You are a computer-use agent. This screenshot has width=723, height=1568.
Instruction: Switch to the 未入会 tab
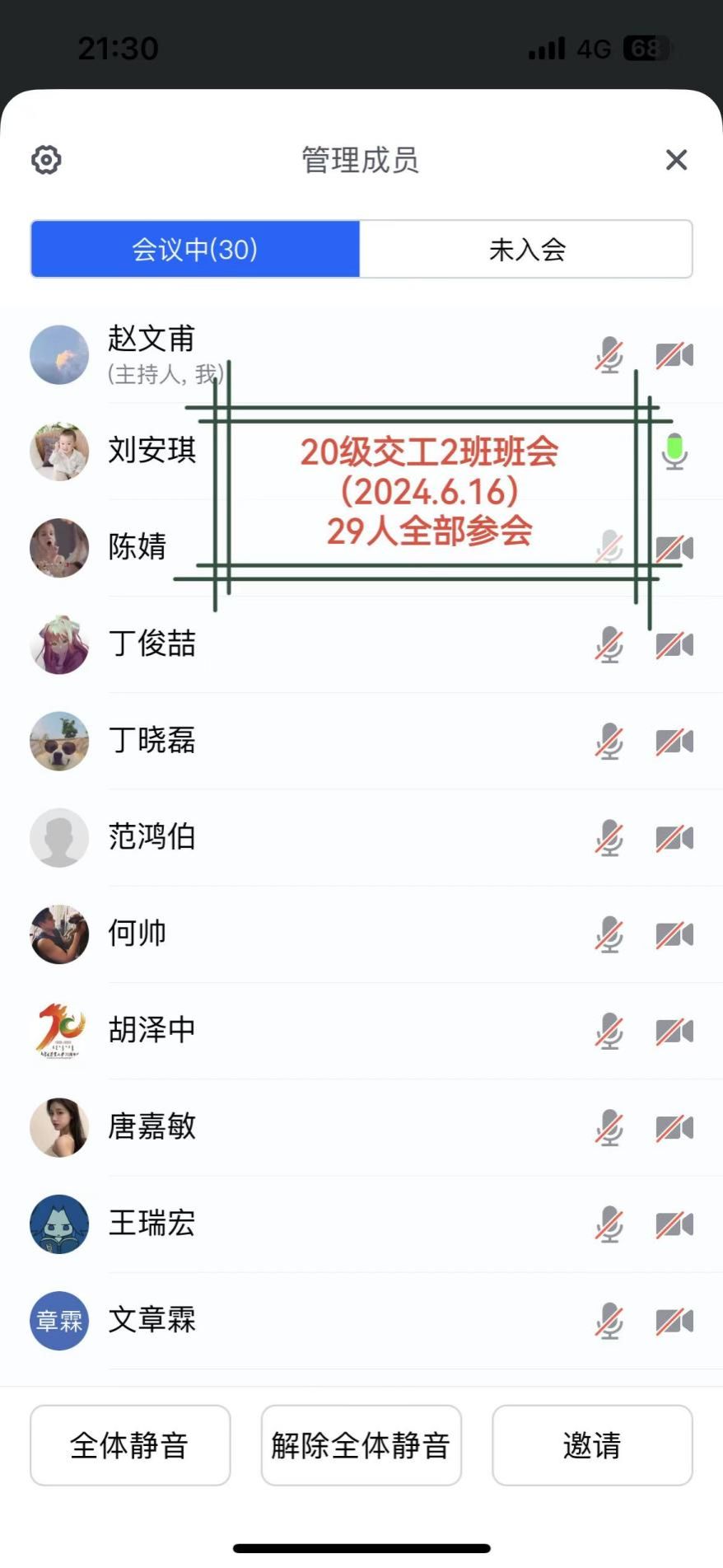pos(526,249)
